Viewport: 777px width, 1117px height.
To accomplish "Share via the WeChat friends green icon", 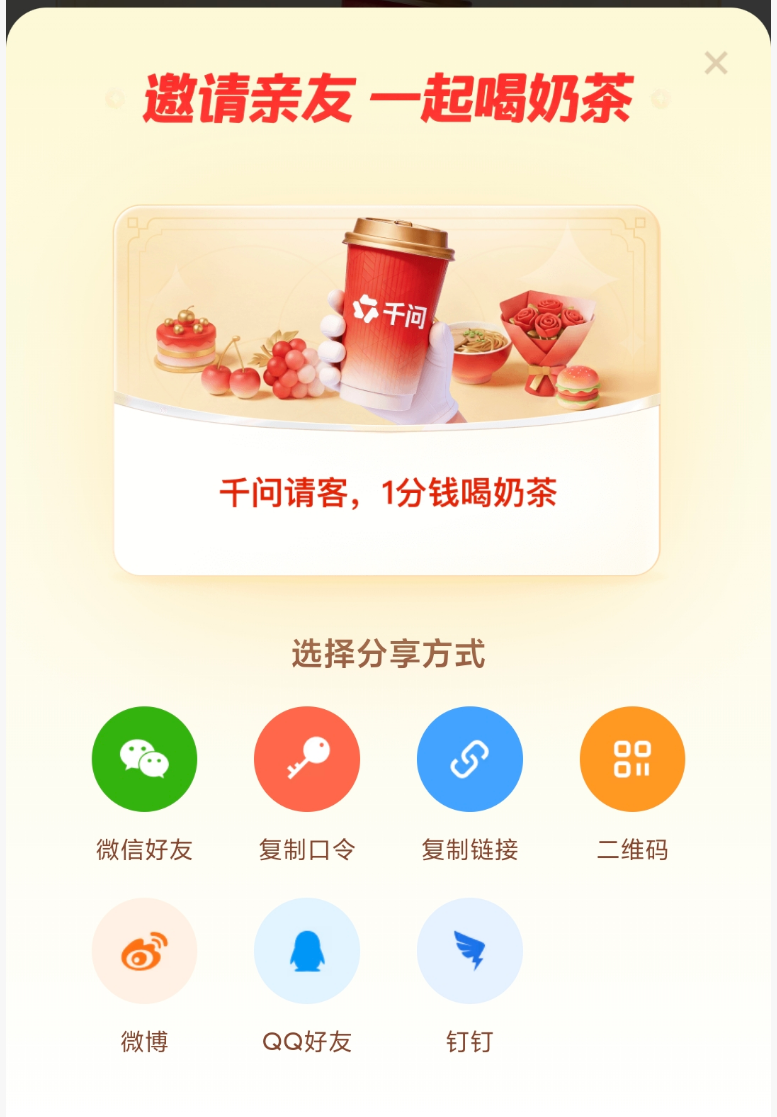I will pos(144,759).
